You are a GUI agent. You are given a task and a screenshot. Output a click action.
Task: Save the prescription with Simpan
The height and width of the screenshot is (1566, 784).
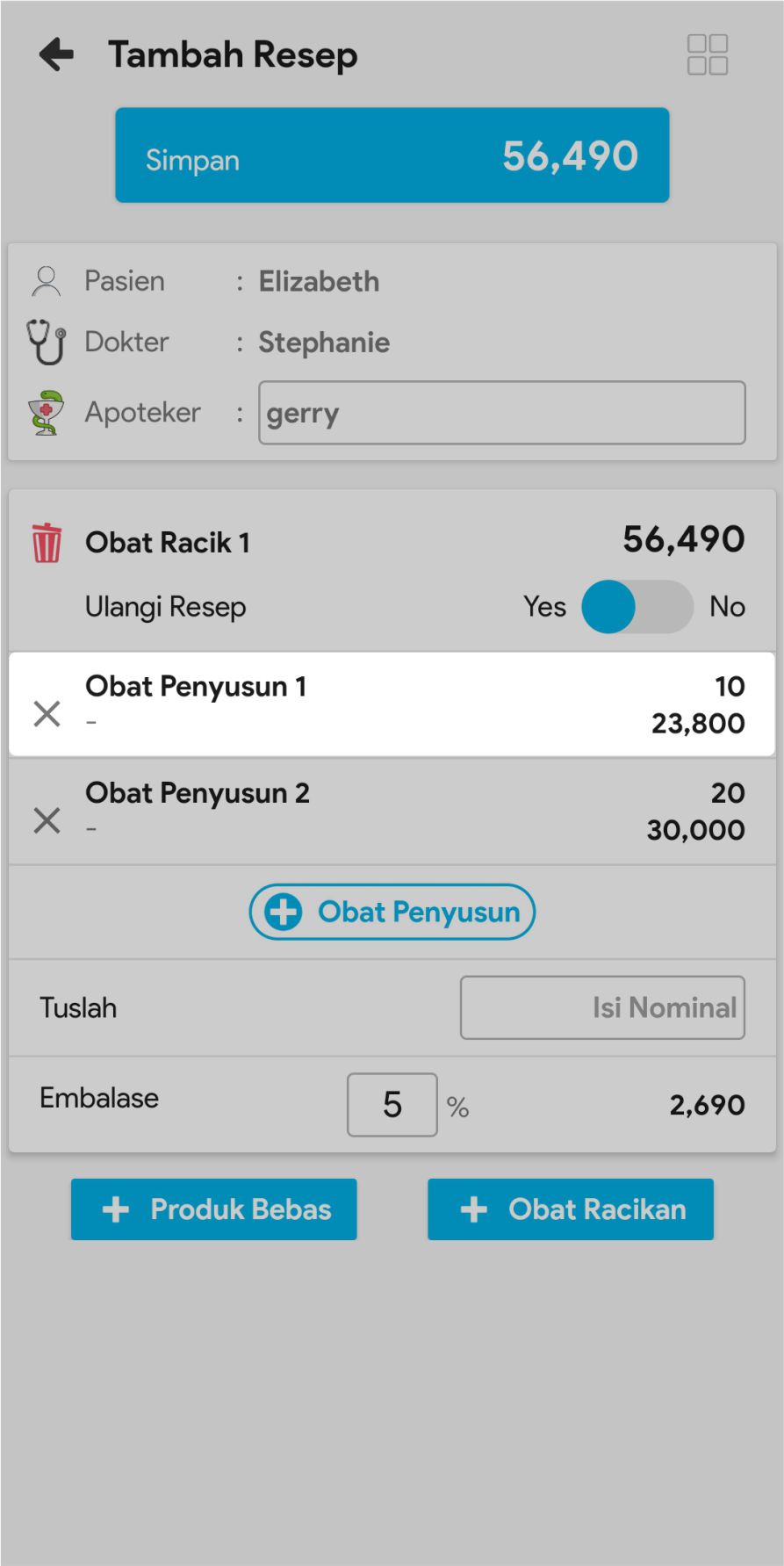click(392, 155)
